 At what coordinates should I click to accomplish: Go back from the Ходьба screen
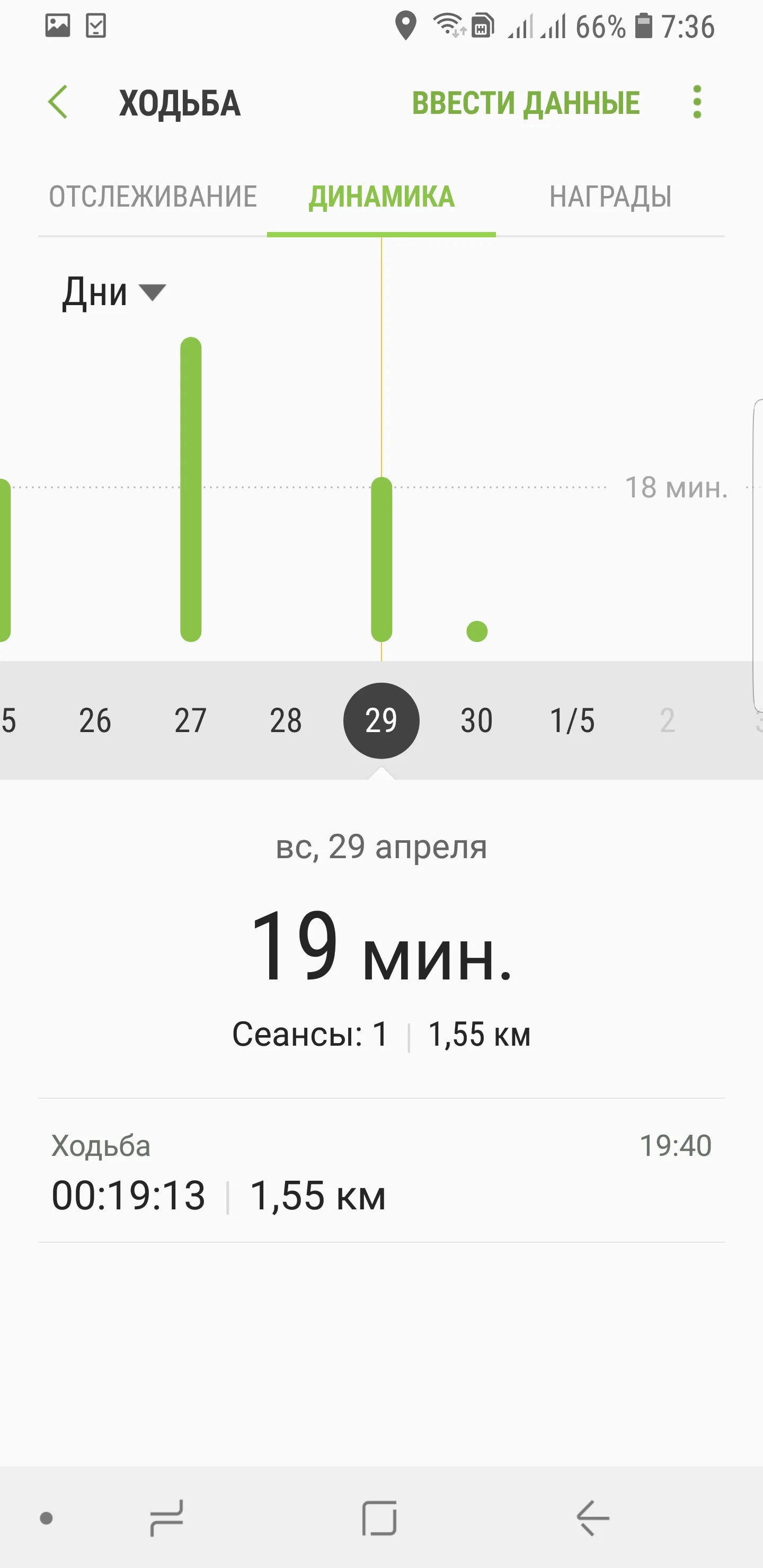(x=58, y=102)
